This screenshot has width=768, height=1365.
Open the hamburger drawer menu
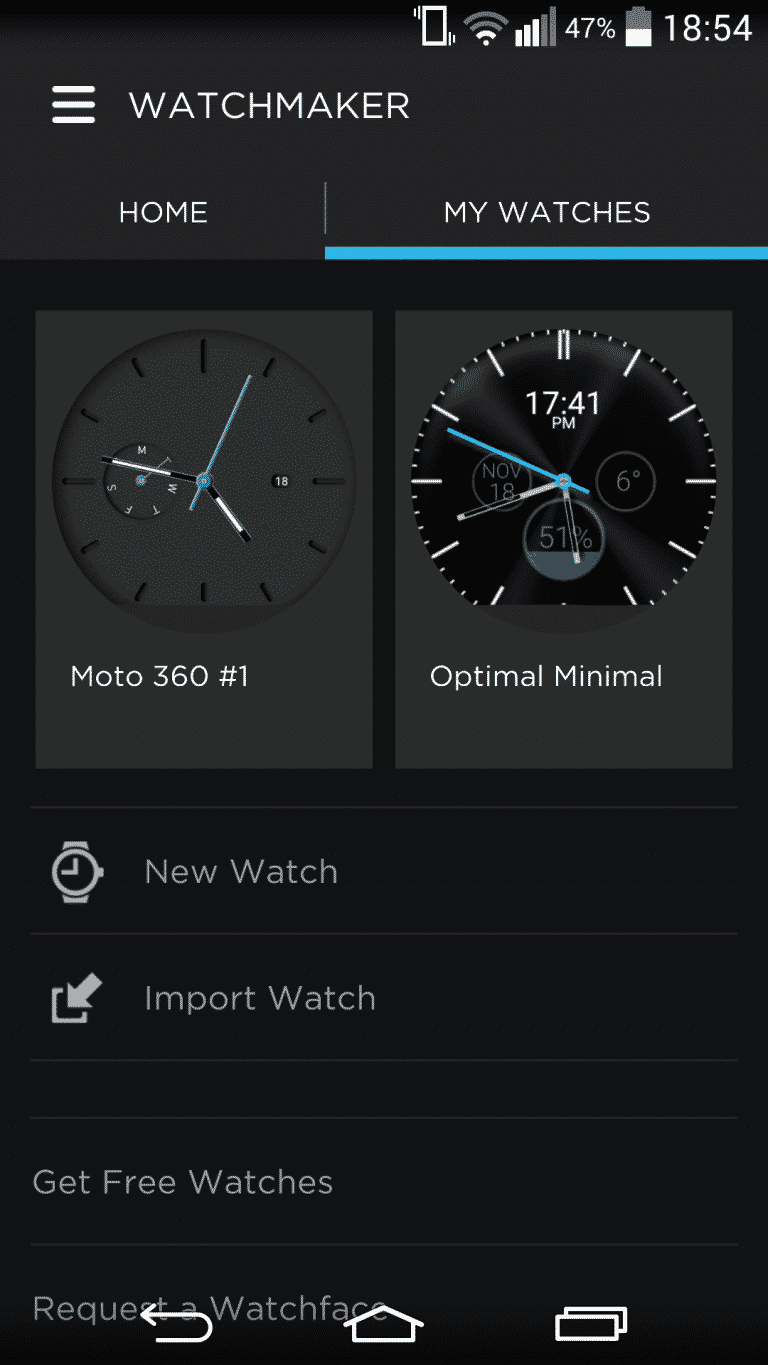tap(73, 105)
